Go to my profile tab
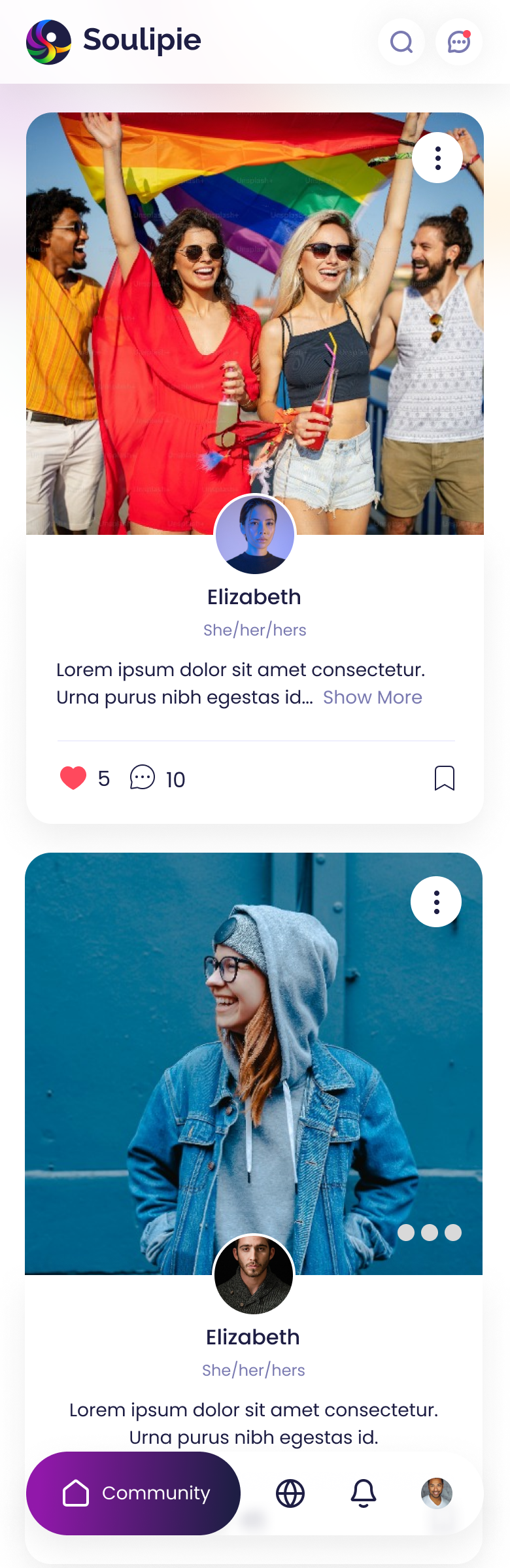510x1568 pixels. [437, 1493]
